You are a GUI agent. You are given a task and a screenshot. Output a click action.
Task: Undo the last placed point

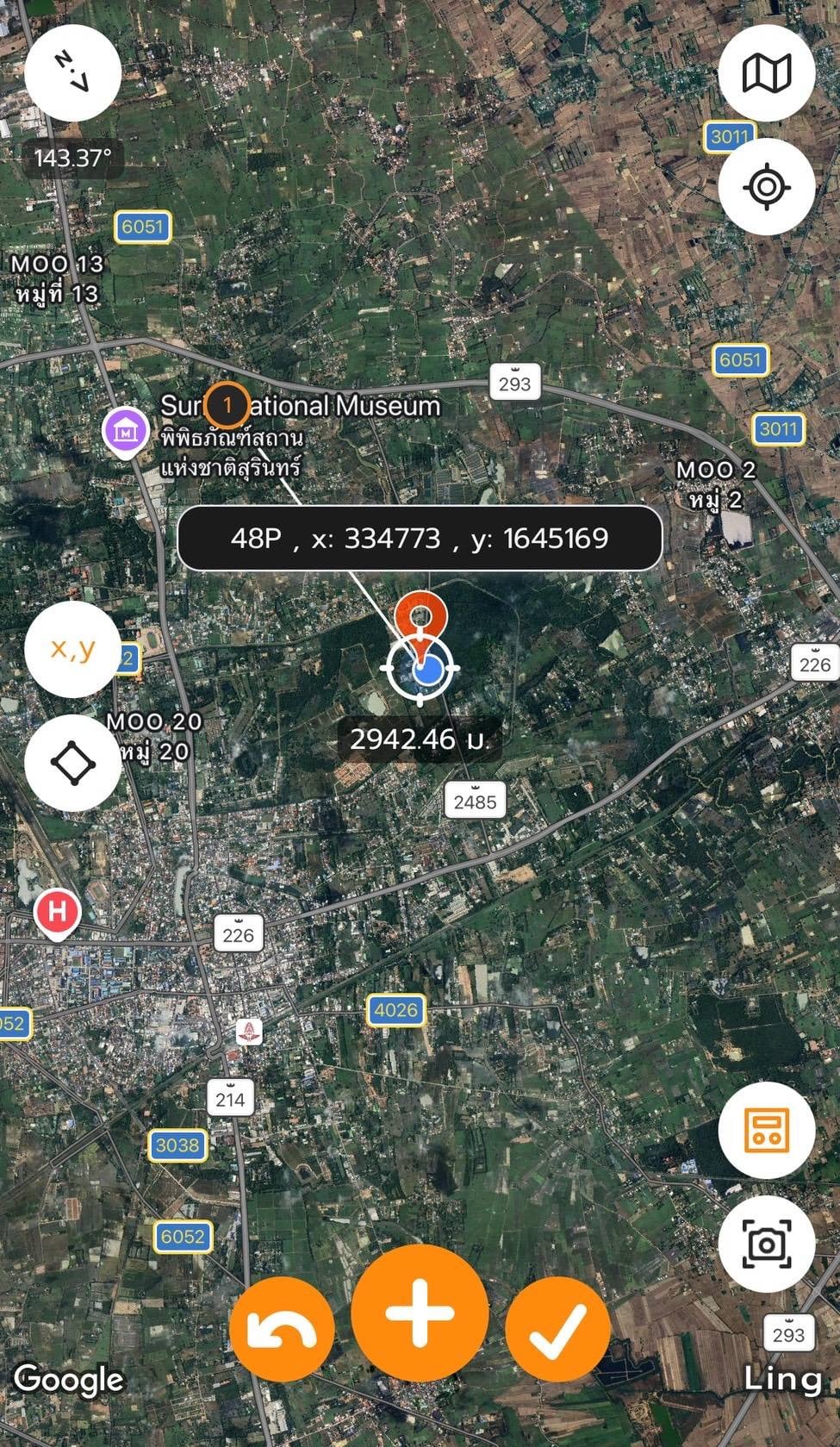(282, 1330)
